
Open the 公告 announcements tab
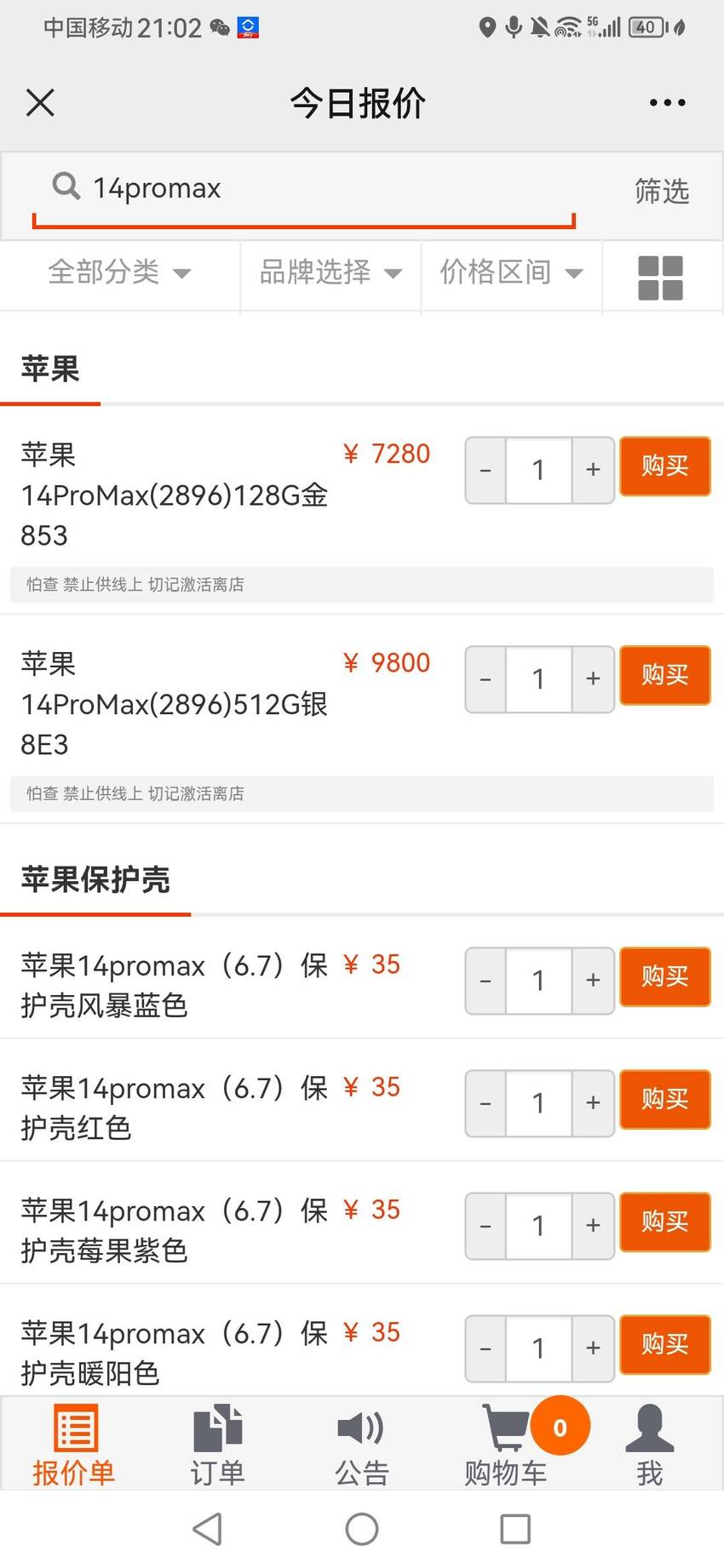pos(362,1445)
